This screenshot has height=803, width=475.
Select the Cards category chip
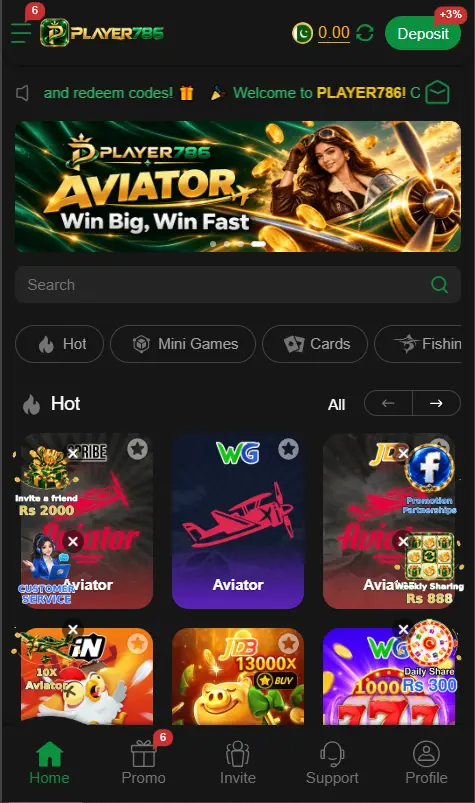tap(315, 344)
